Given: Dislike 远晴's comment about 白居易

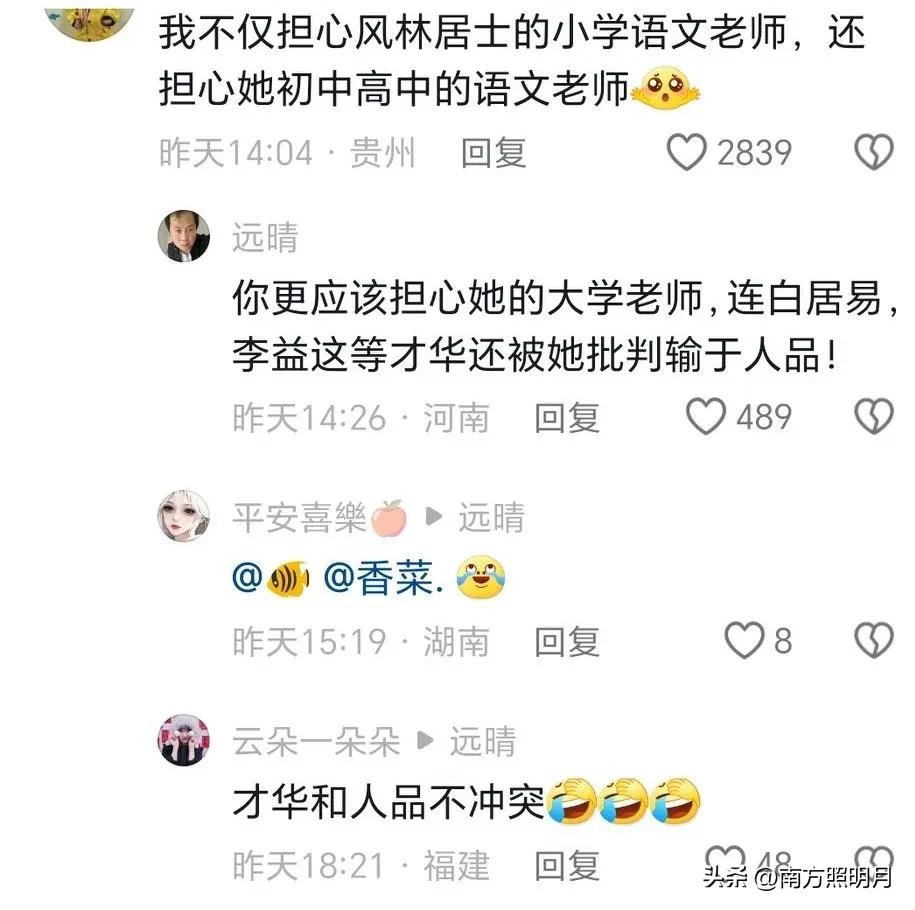Looking at the screenshot, I should (874, 417).
